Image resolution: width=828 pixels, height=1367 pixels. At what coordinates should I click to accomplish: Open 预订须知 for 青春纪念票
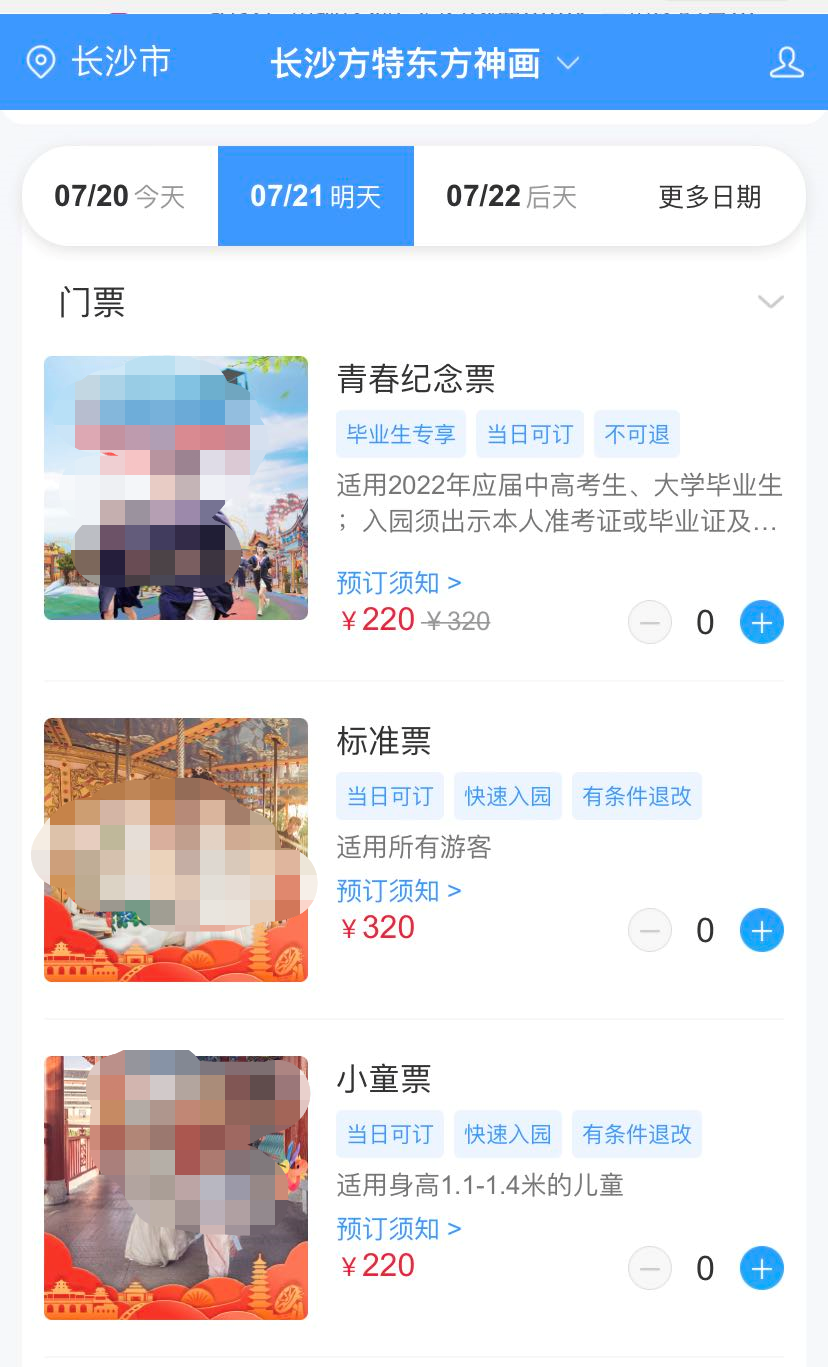pos(399,582)
